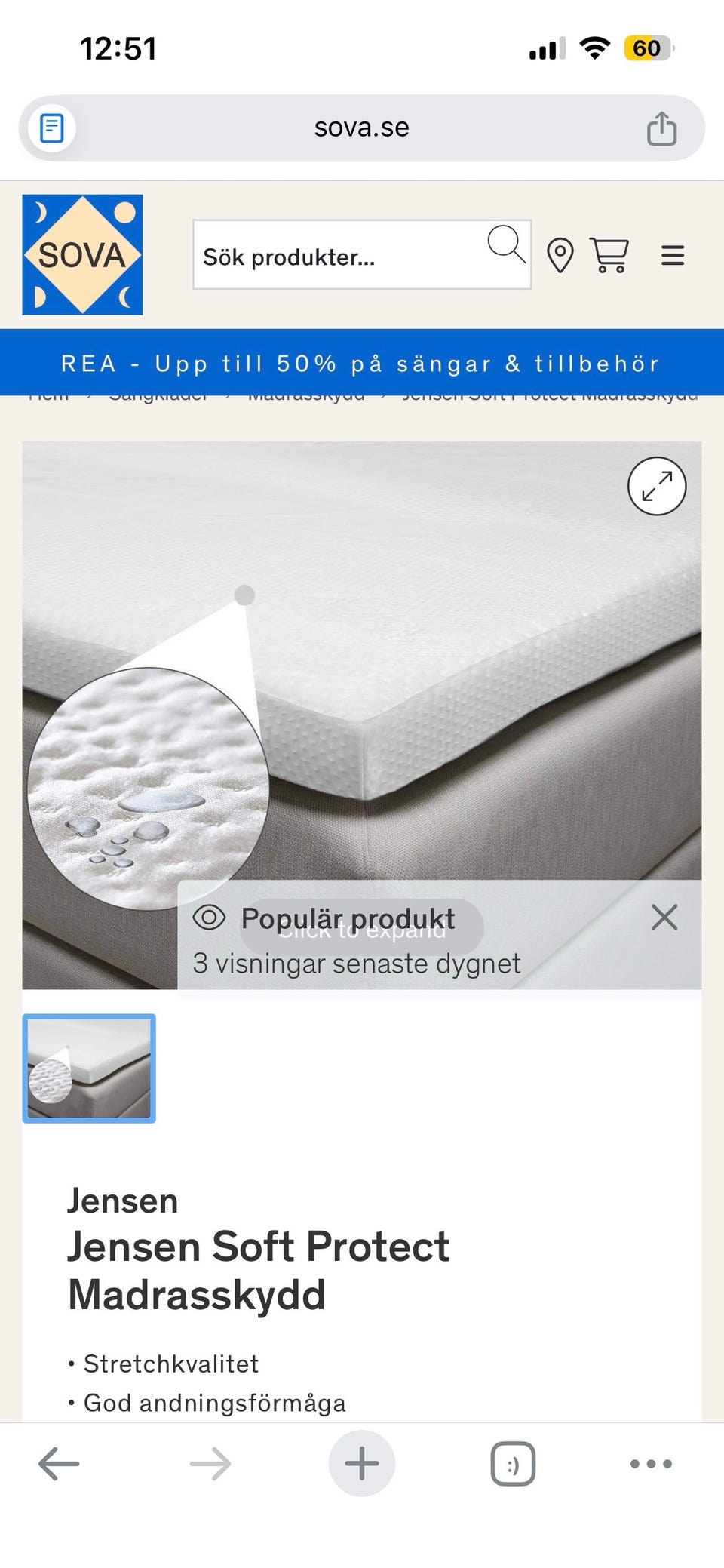Go back with Safari's back arrow
Screen dimensions: 724x1568
point(58,1462)
